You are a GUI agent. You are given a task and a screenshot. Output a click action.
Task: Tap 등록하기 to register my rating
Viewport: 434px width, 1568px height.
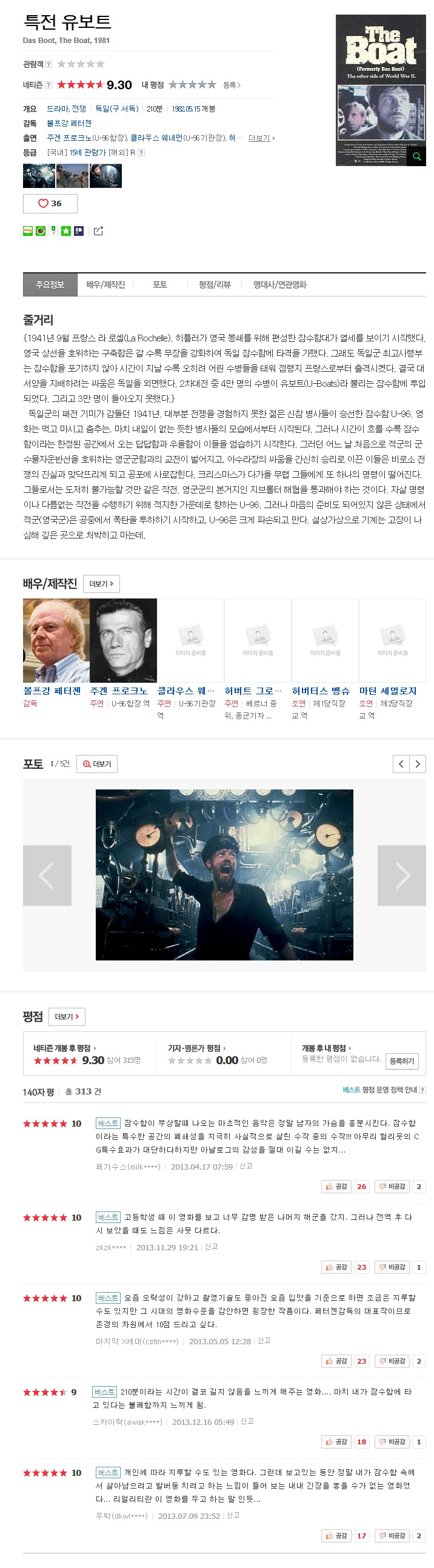(402, 1061)
